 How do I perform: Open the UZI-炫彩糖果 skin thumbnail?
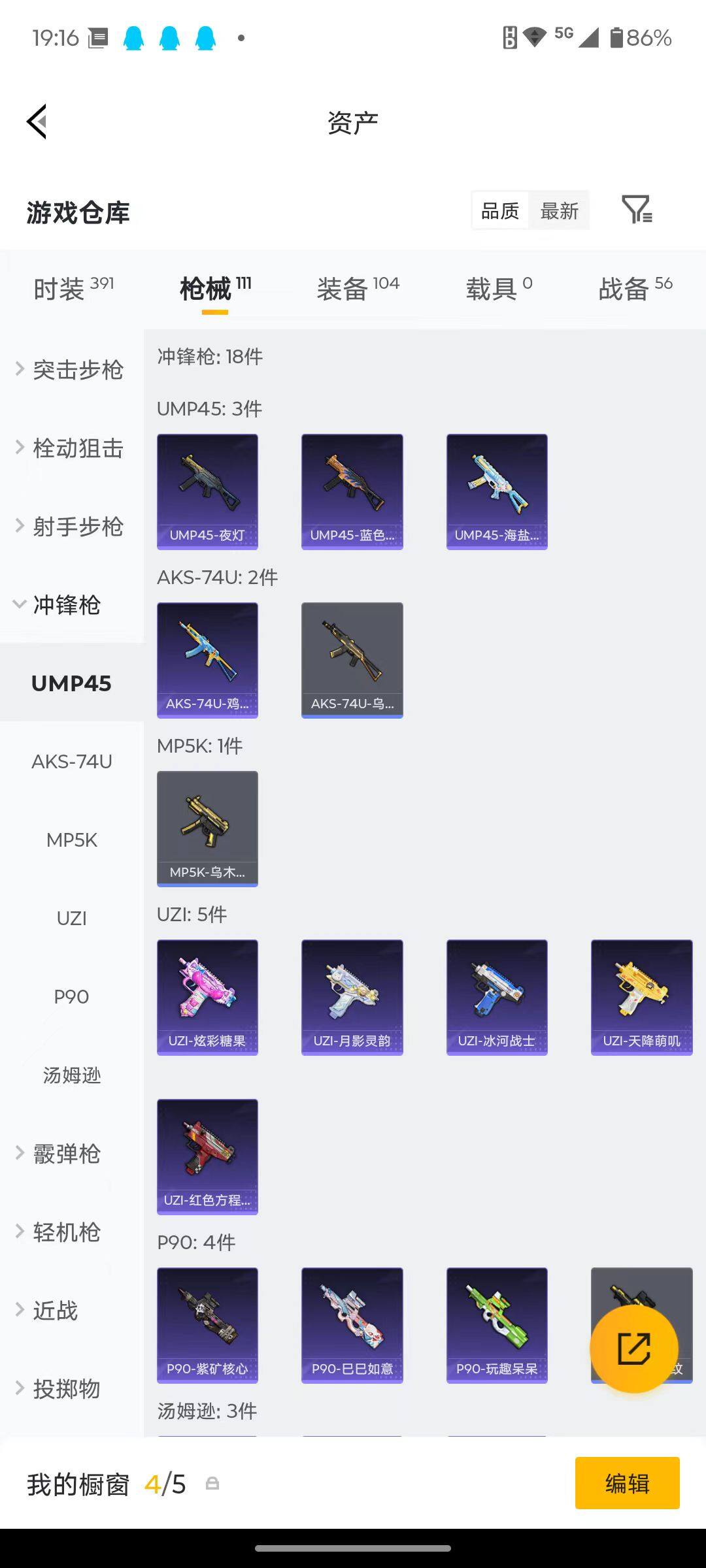click(x=207, y=996)
